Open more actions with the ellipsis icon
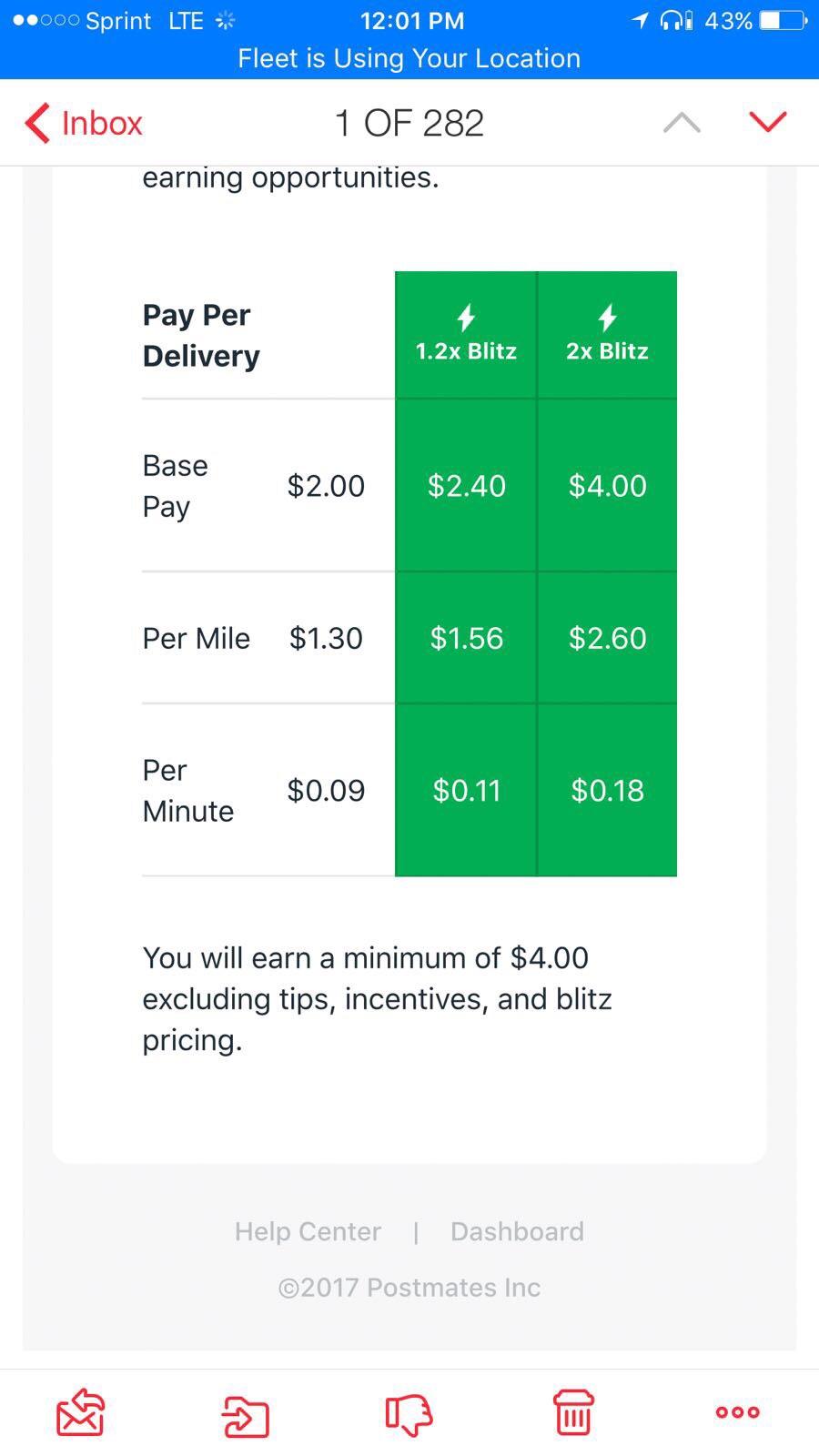The image size is (819, 1456). pyautogui.click(x=736, y=1411)
